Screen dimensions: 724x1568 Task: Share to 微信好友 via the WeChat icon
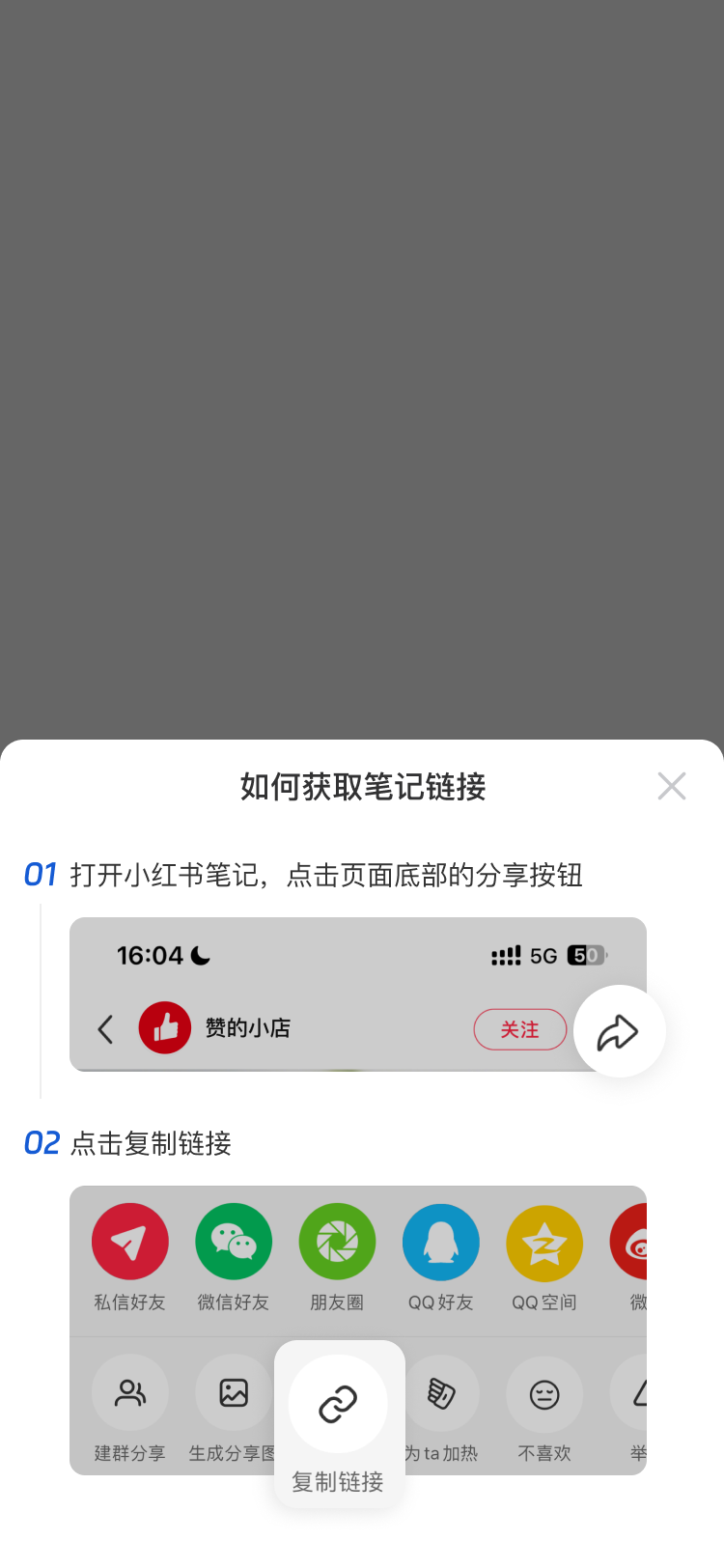pyautogui.click(x=233, y=1241)
